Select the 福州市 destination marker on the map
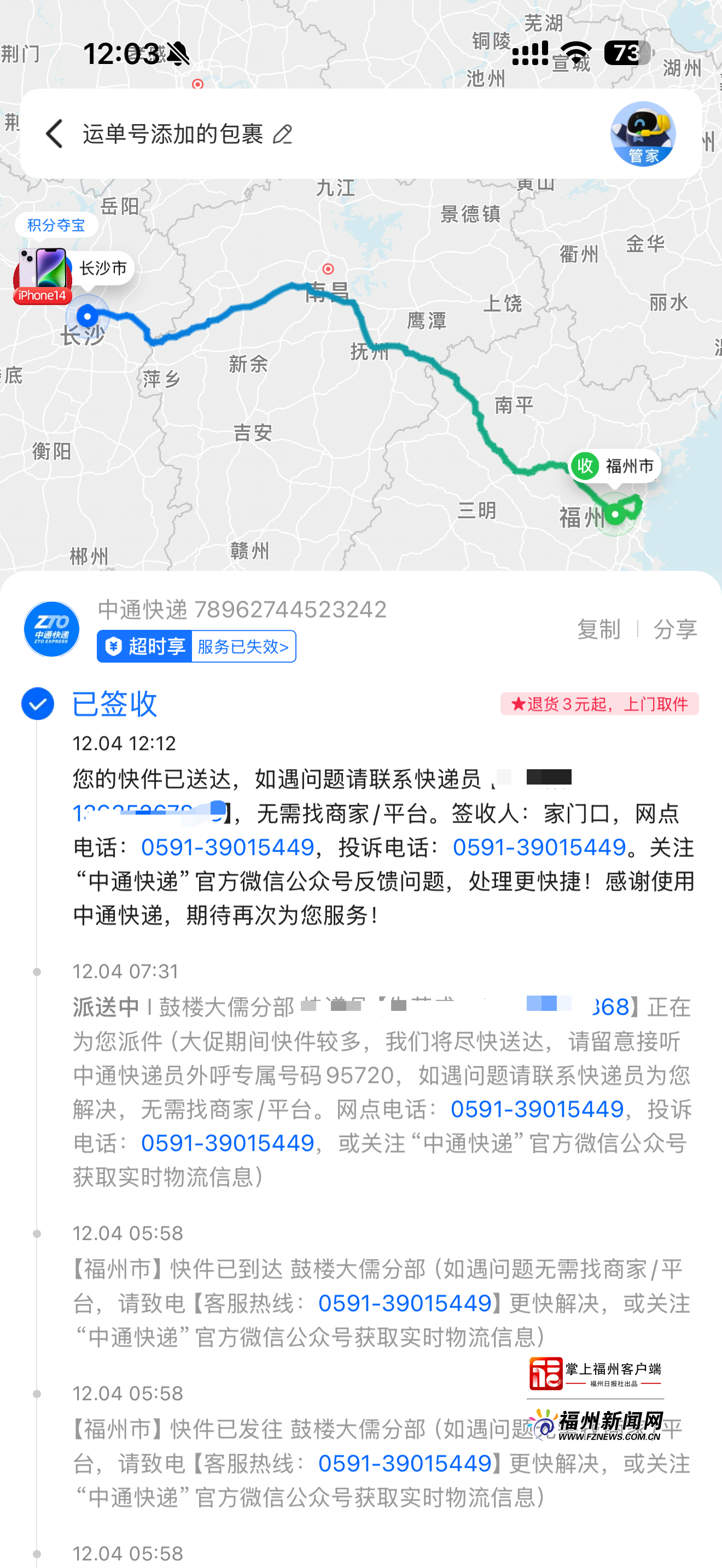722x1568 pixels. click(x=615, y=466)
